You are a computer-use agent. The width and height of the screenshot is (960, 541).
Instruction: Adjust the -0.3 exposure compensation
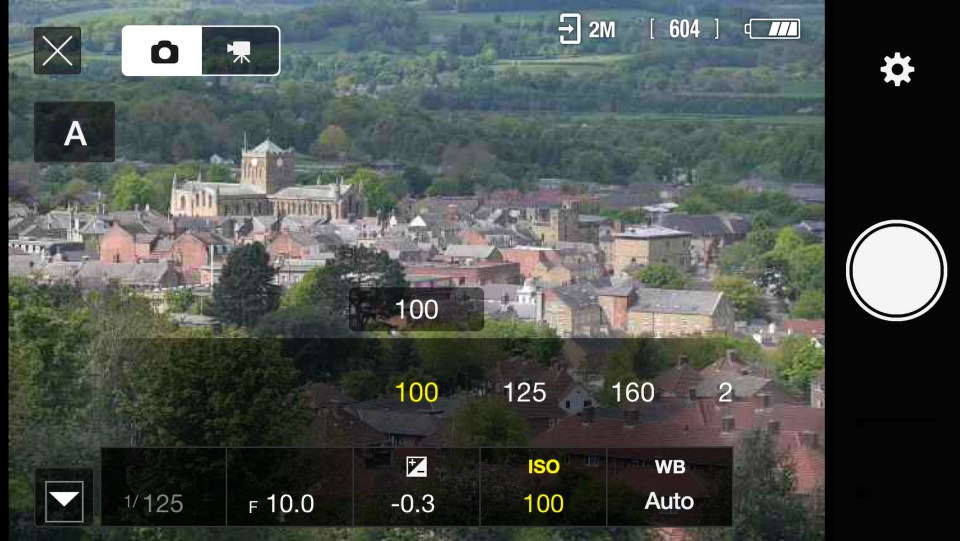pyautogui.click(x=416, y=487)
